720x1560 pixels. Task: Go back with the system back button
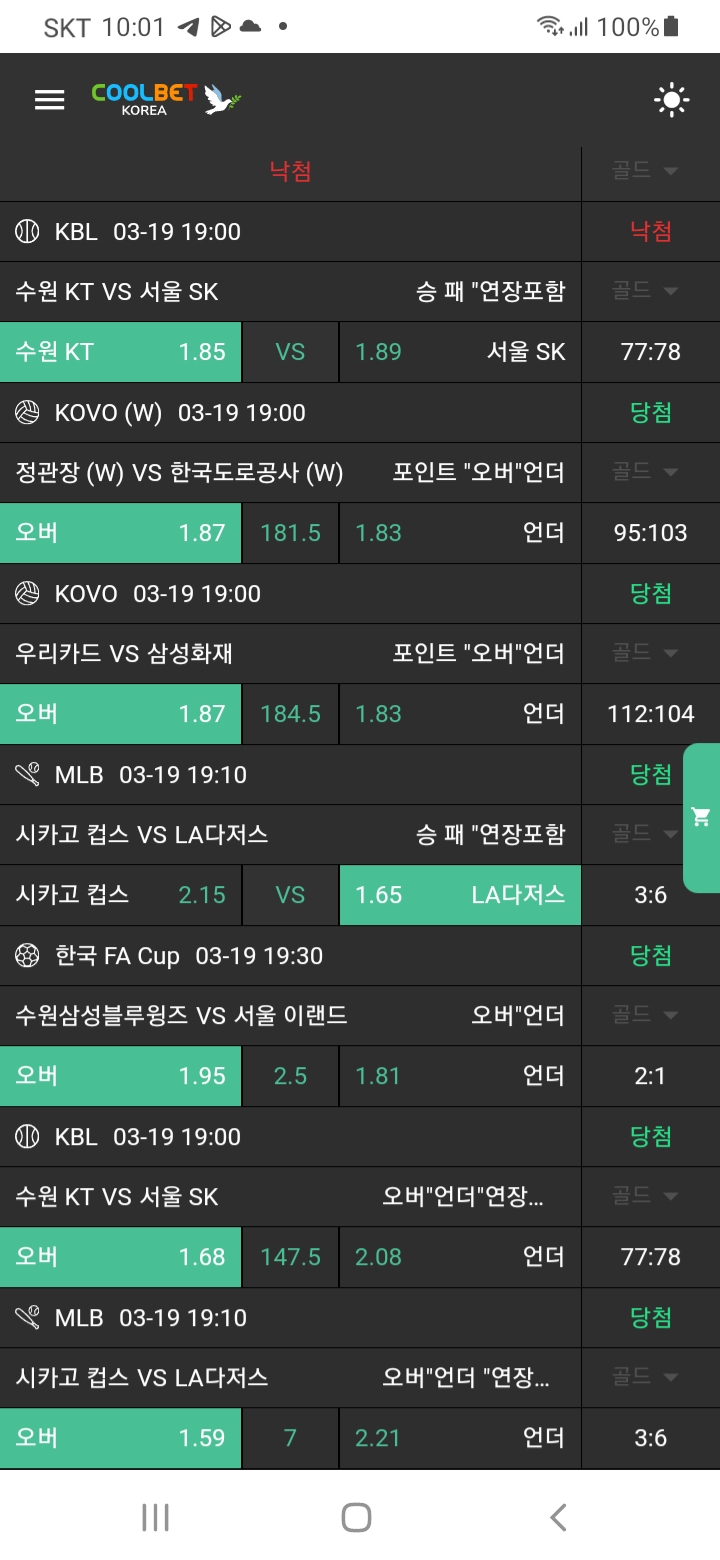[x=558, y=1517]
